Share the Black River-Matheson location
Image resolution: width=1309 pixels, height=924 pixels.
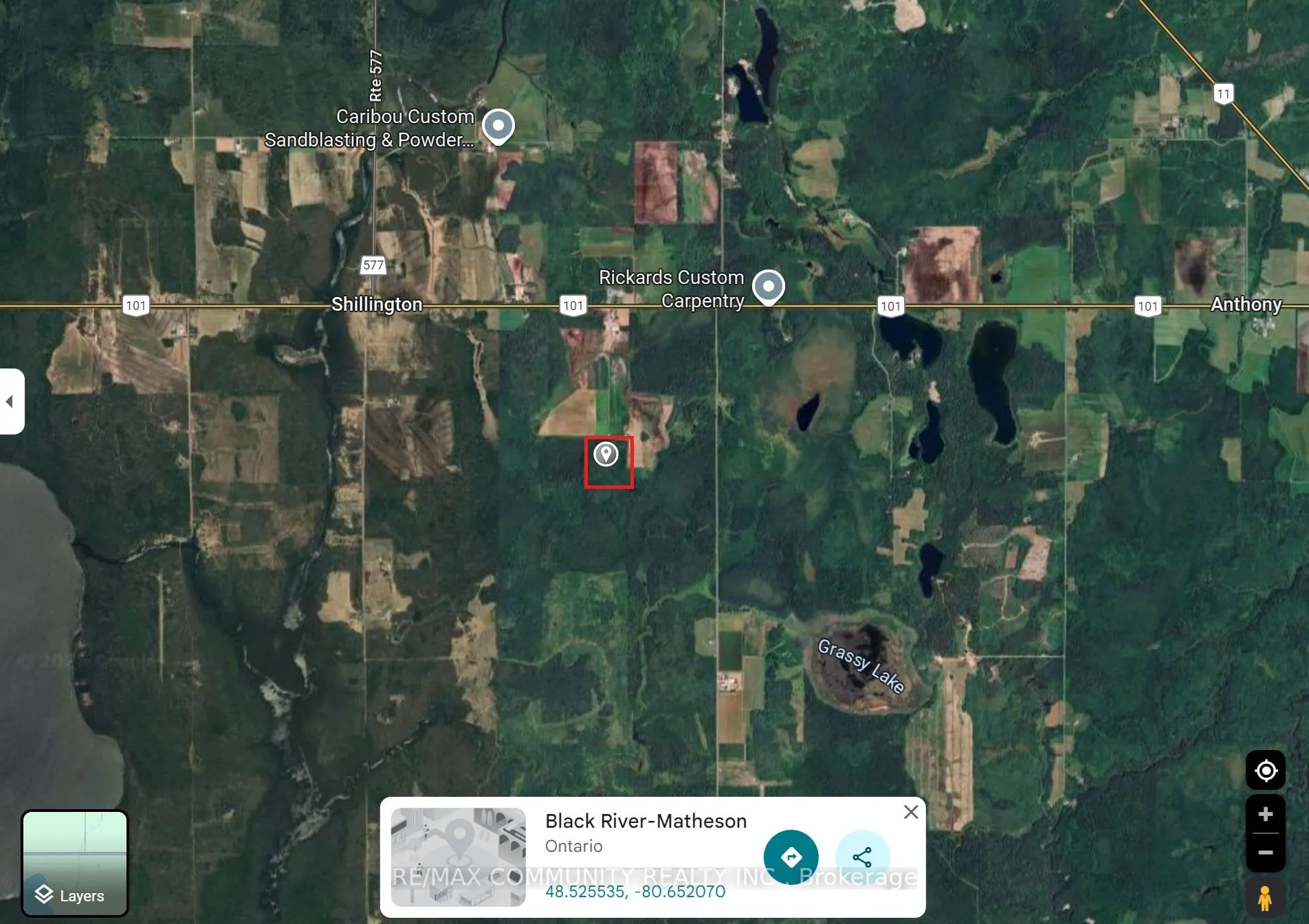pyautogui.click(x=862, y=857)
